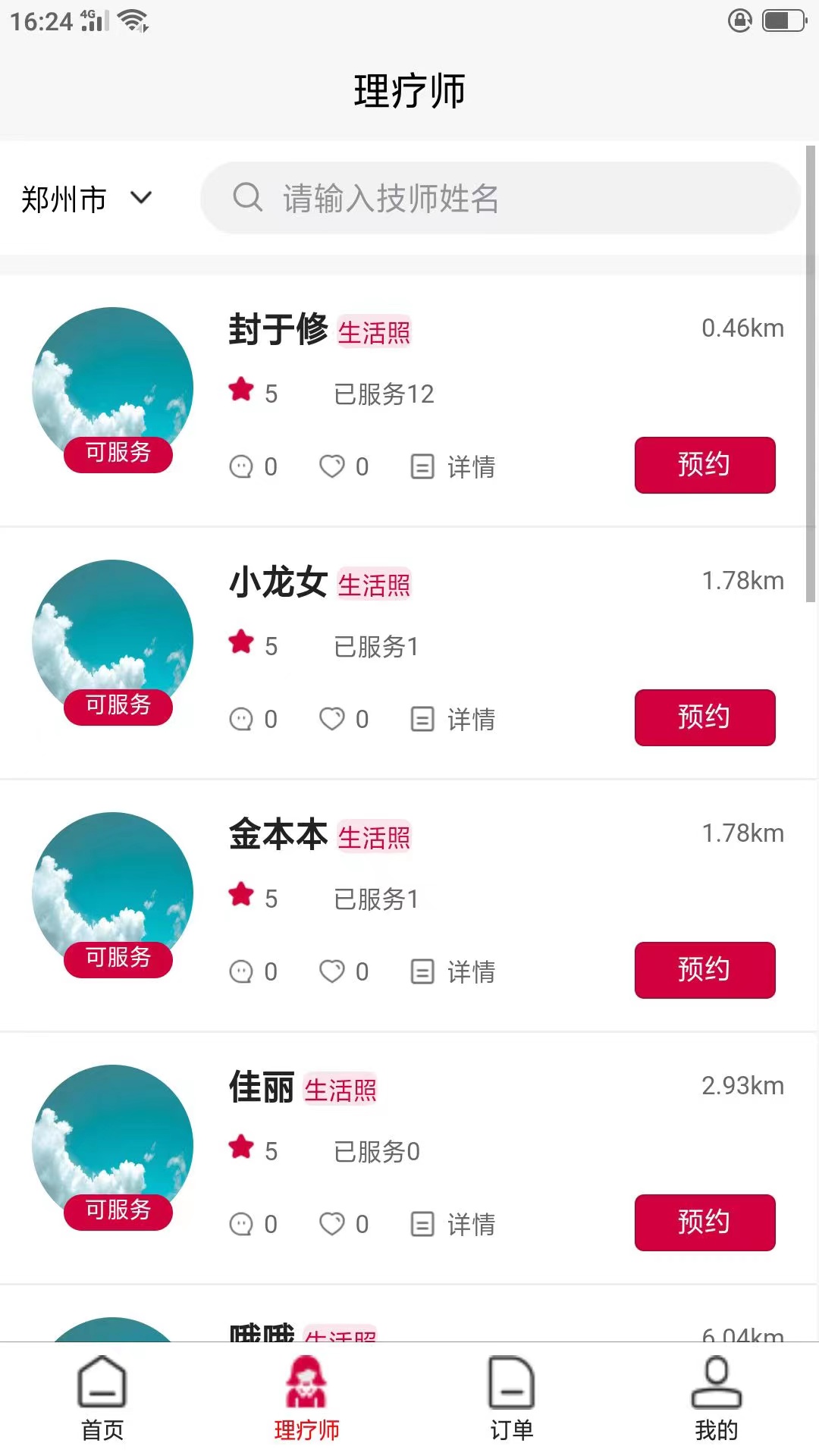View 详情 for 封于修
This screenshot has width=819, height=1456.
pos(453,466)
